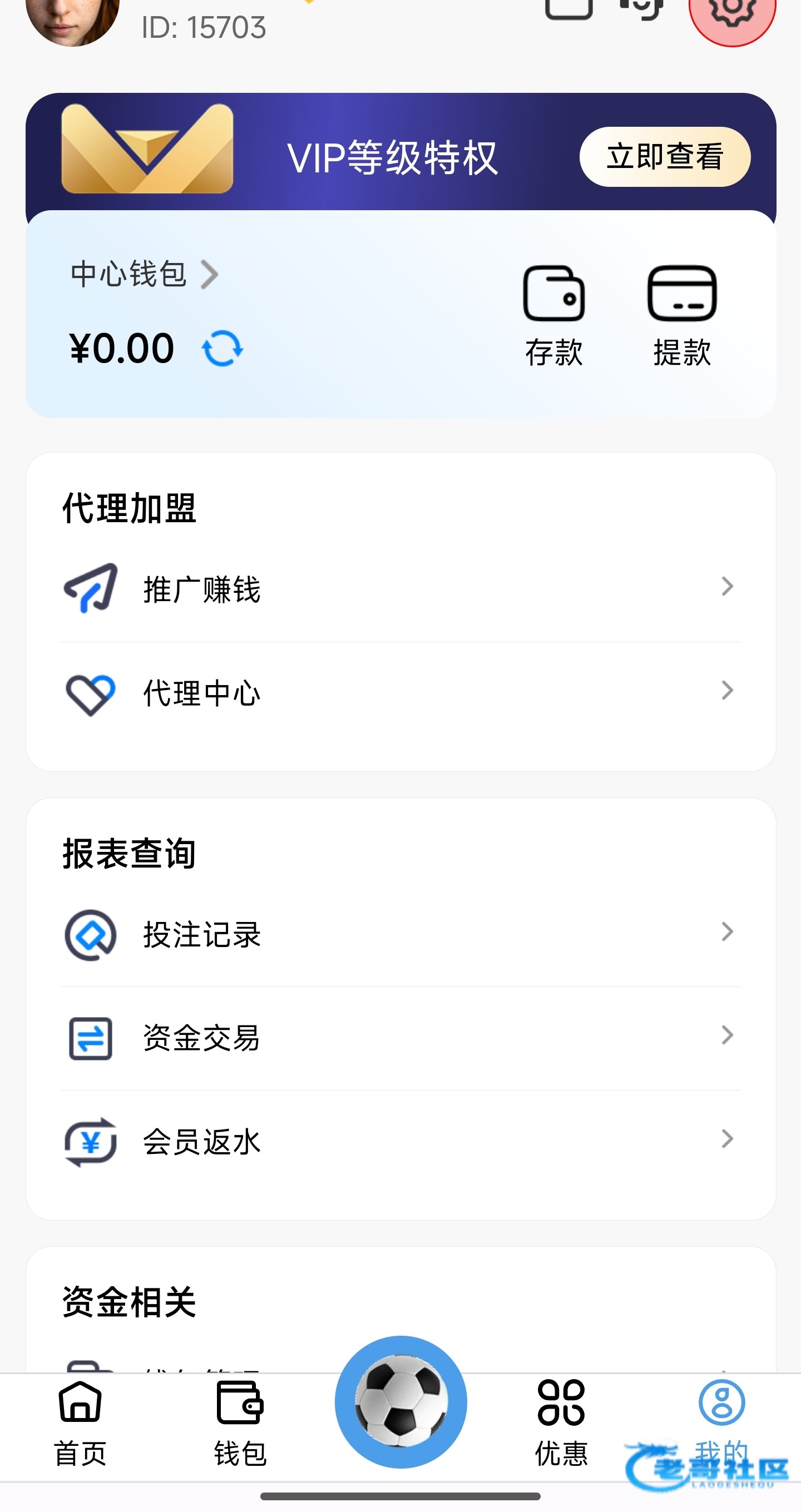Choose 提款 to withdraw funds

click(x=682, y=317)
